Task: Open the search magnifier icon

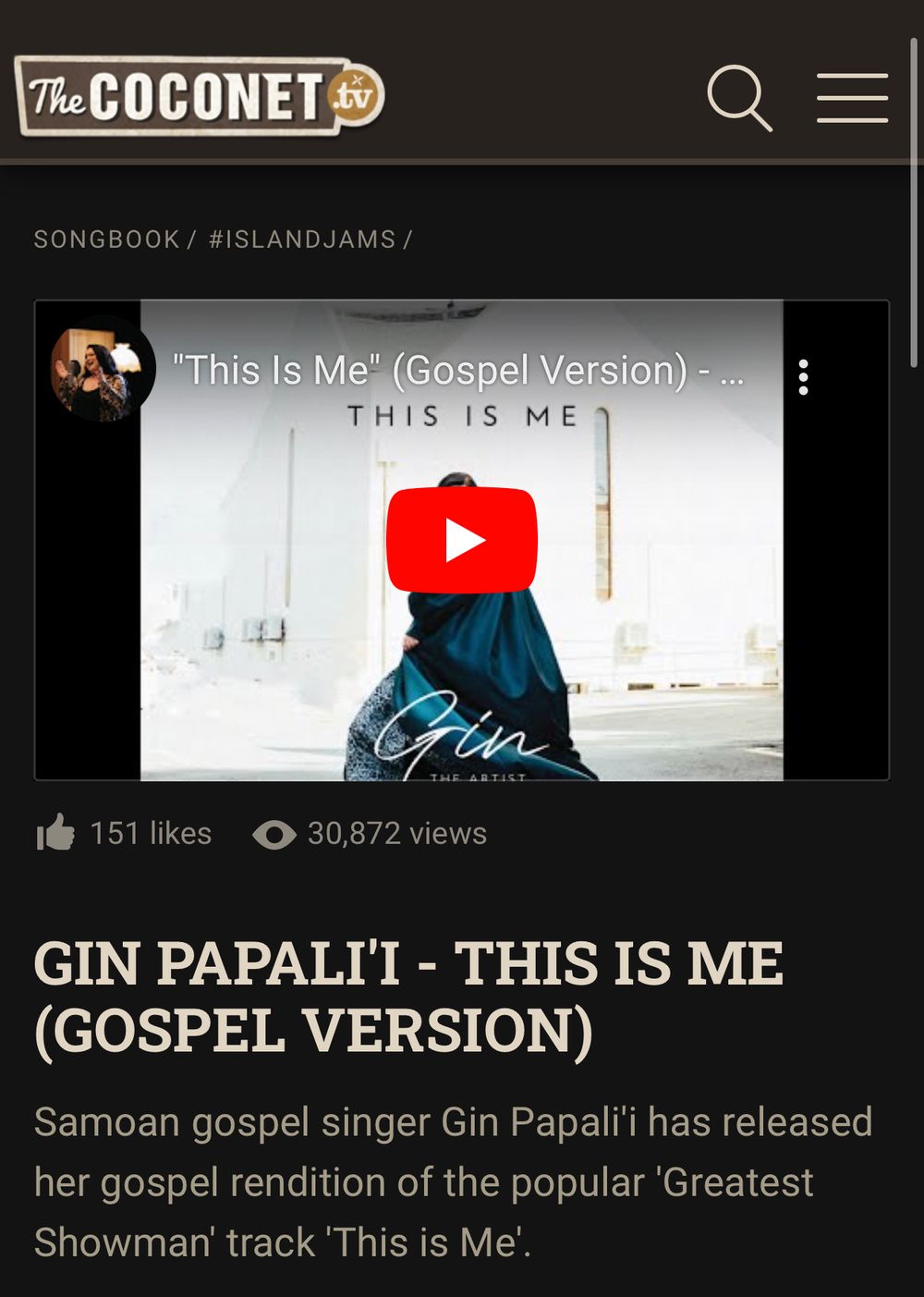Action: click(x=739, y=98)
